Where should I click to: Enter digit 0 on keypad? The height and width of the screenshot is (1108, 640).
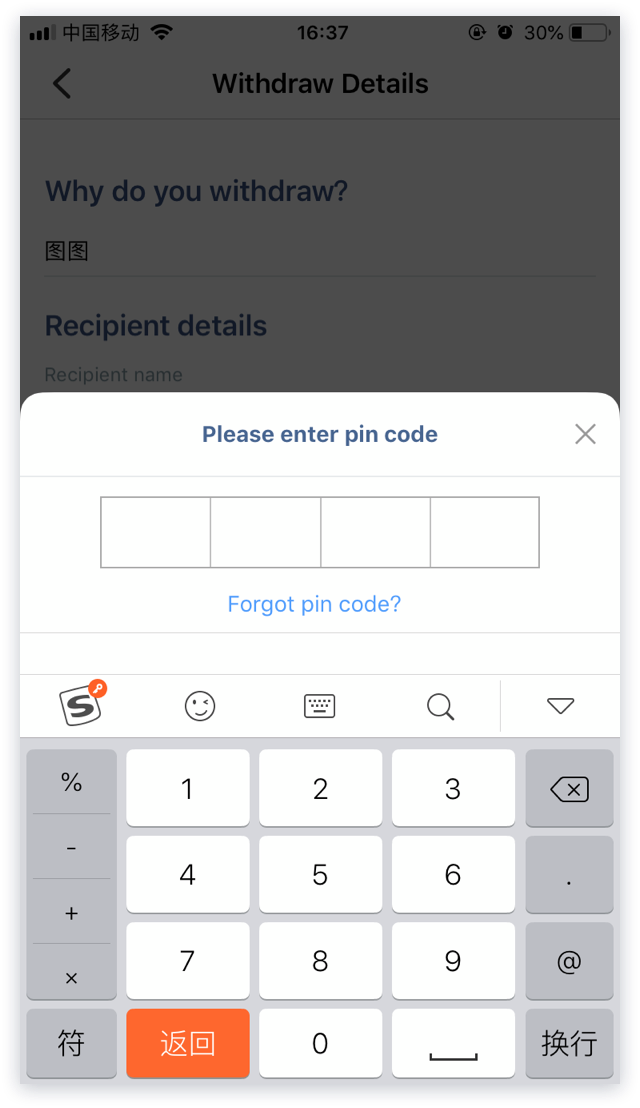(320, 1044)
